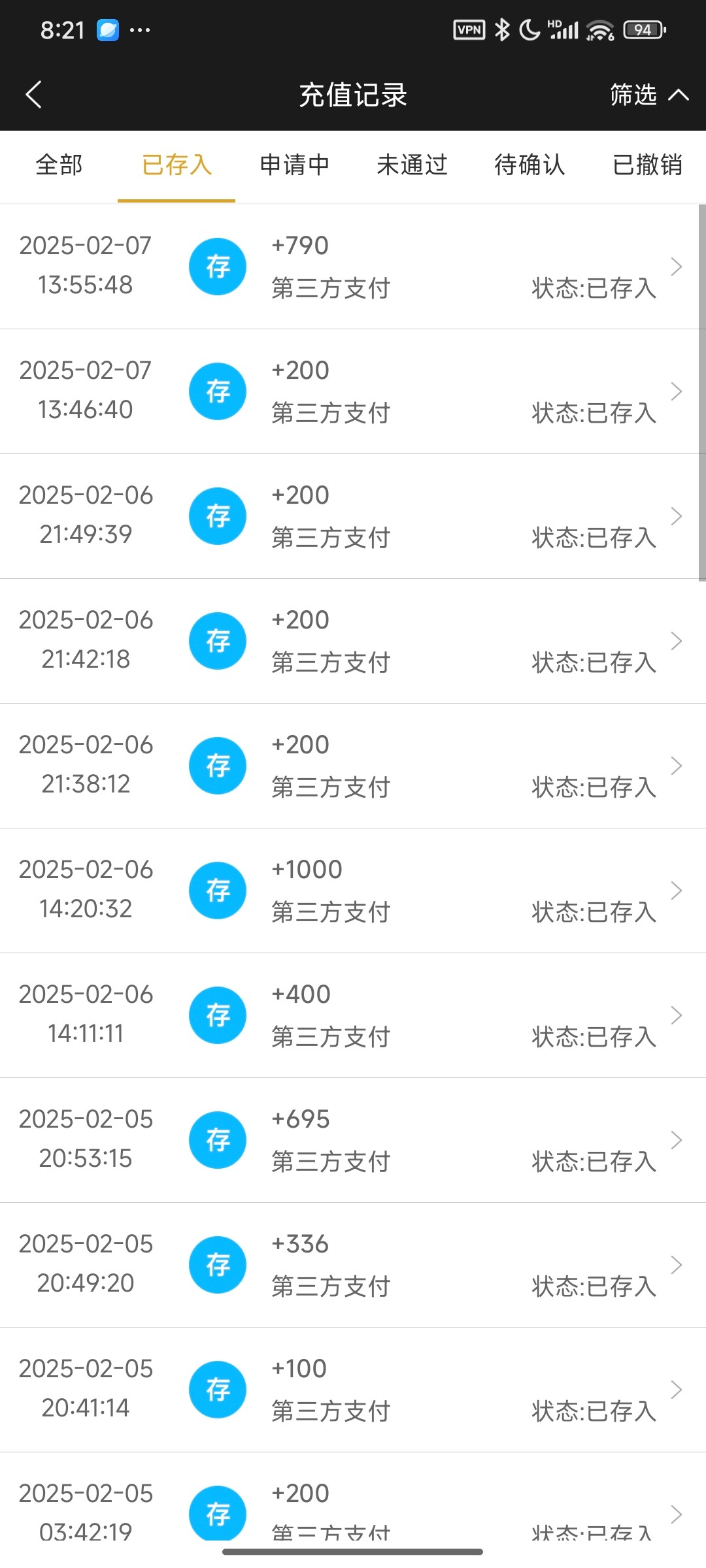Screen dimensions: 706x1568
Task: Open the +100 deposit record
Action: point(353,1390)
